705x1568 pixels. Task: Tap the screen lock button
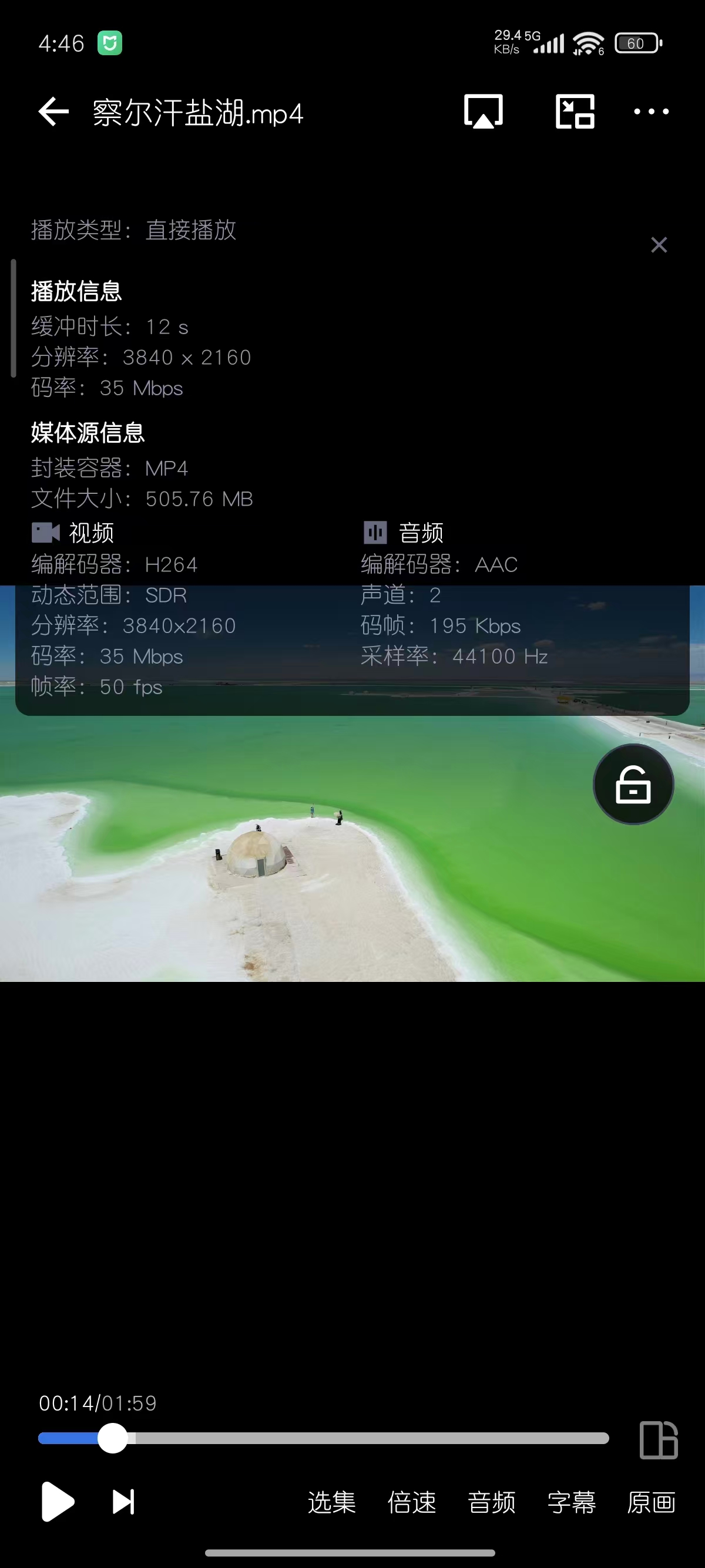(633, 785)
